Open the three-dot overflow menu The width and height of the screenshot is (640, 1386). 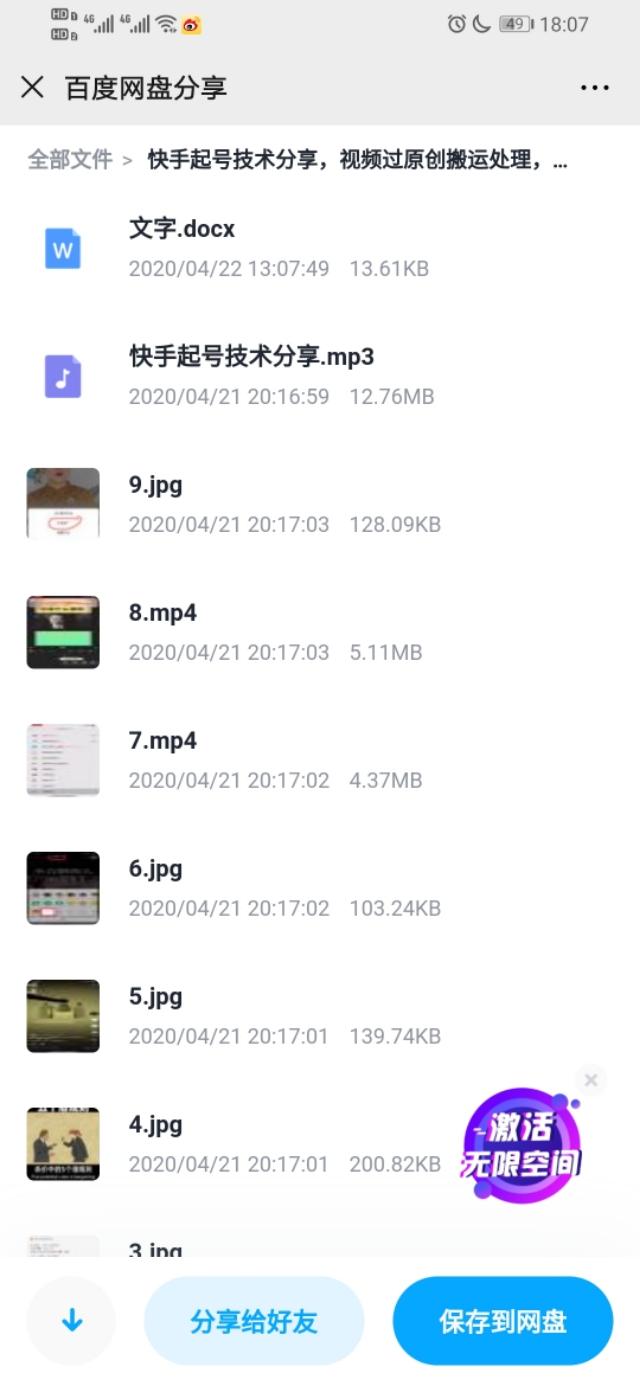point(595,88)
